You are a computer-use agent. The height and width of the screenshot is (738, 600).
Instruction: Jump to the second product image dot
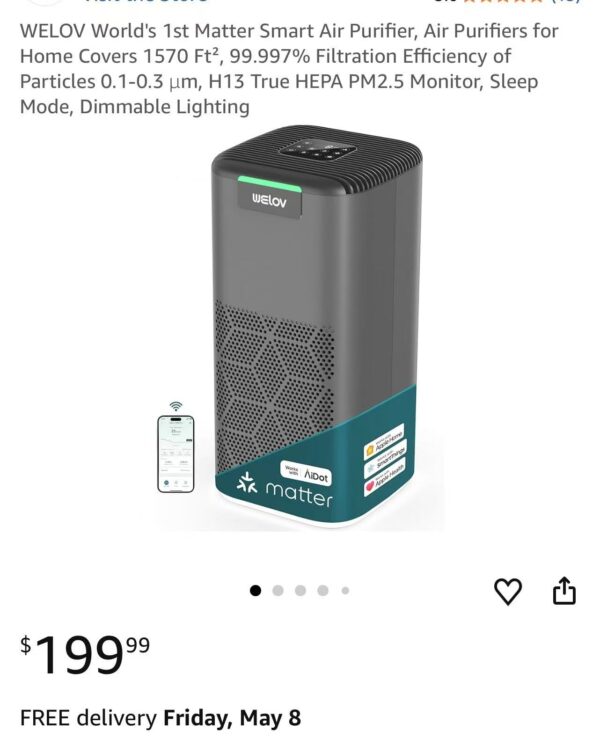(277, 591)
